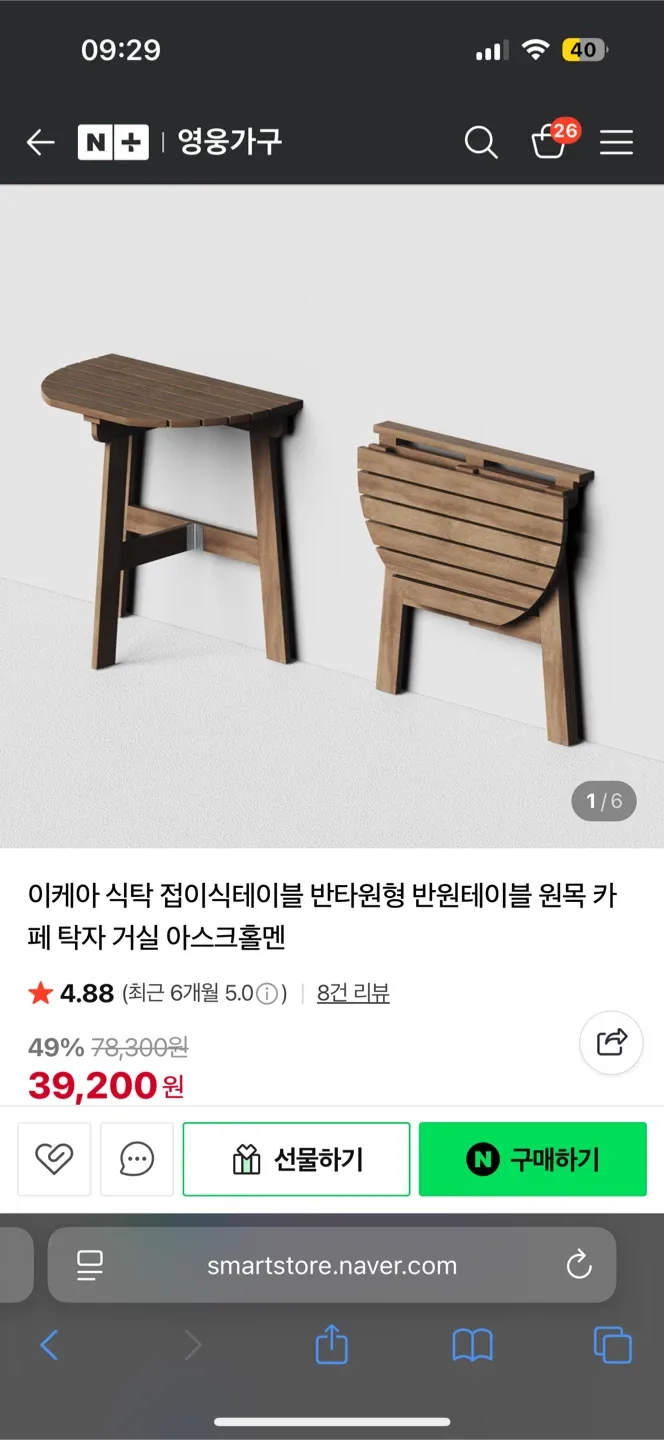
Task: Go back using the header arrow
Action: point(40,143)
